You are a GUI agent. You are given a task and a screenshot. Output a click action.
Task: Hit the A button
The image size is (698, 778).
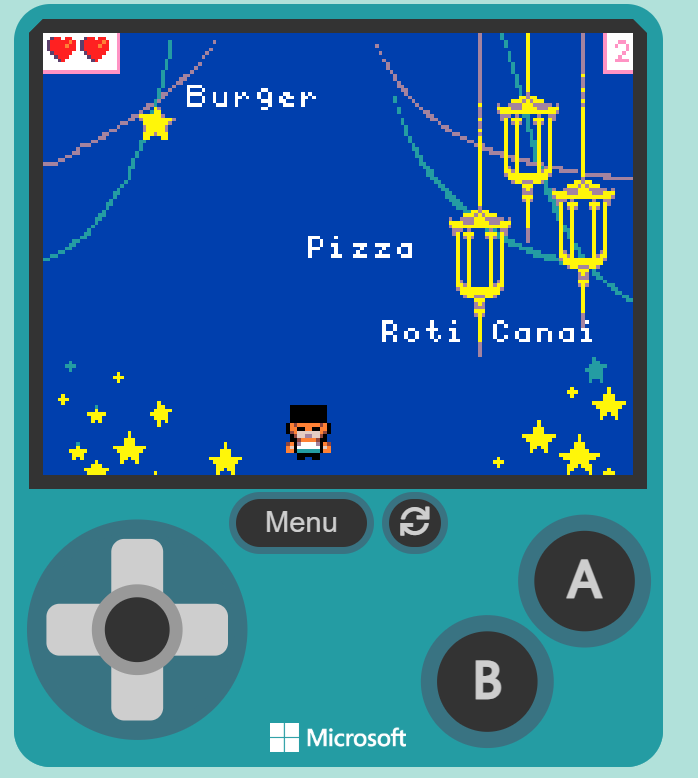pos(584,580)
